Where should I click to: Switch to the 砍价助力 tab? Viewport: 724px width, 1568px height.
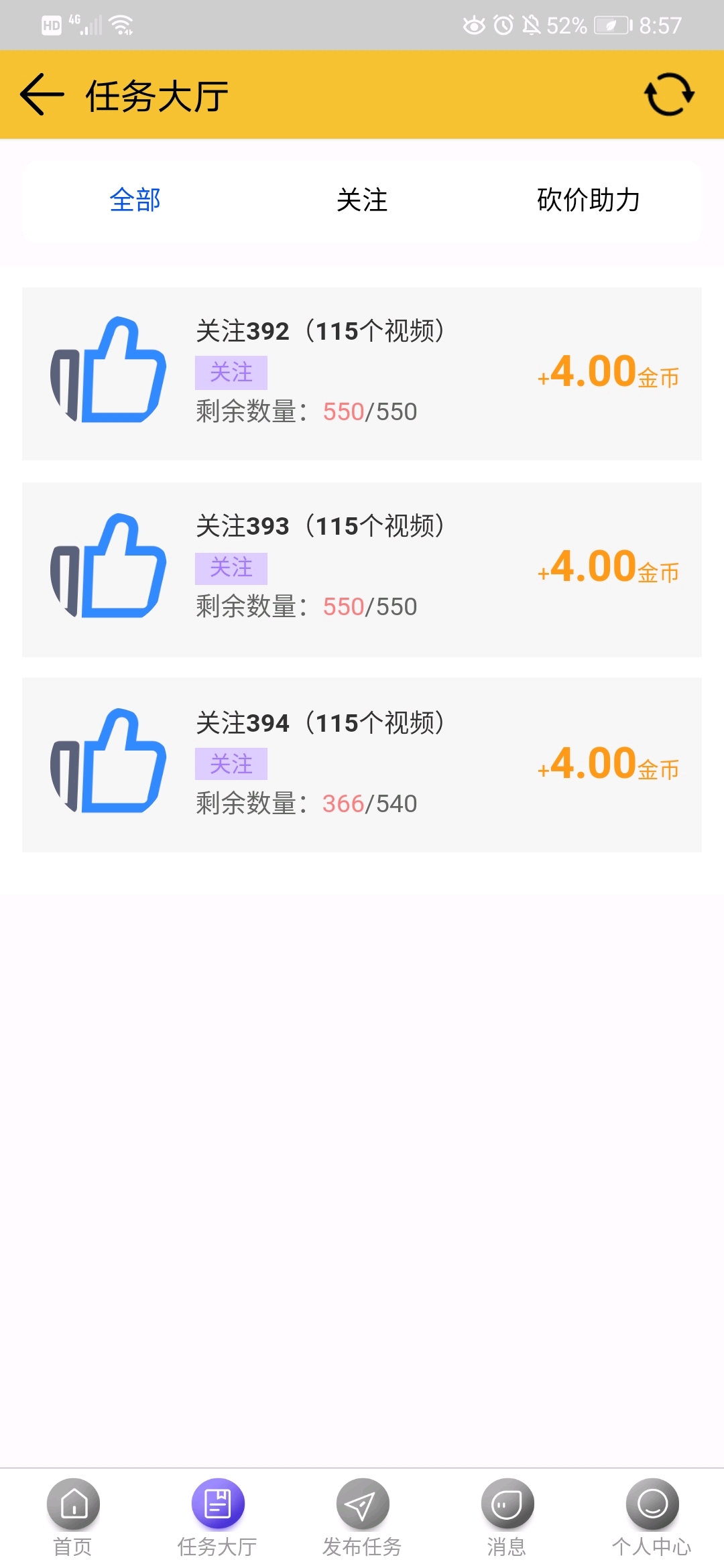point(588,200)
